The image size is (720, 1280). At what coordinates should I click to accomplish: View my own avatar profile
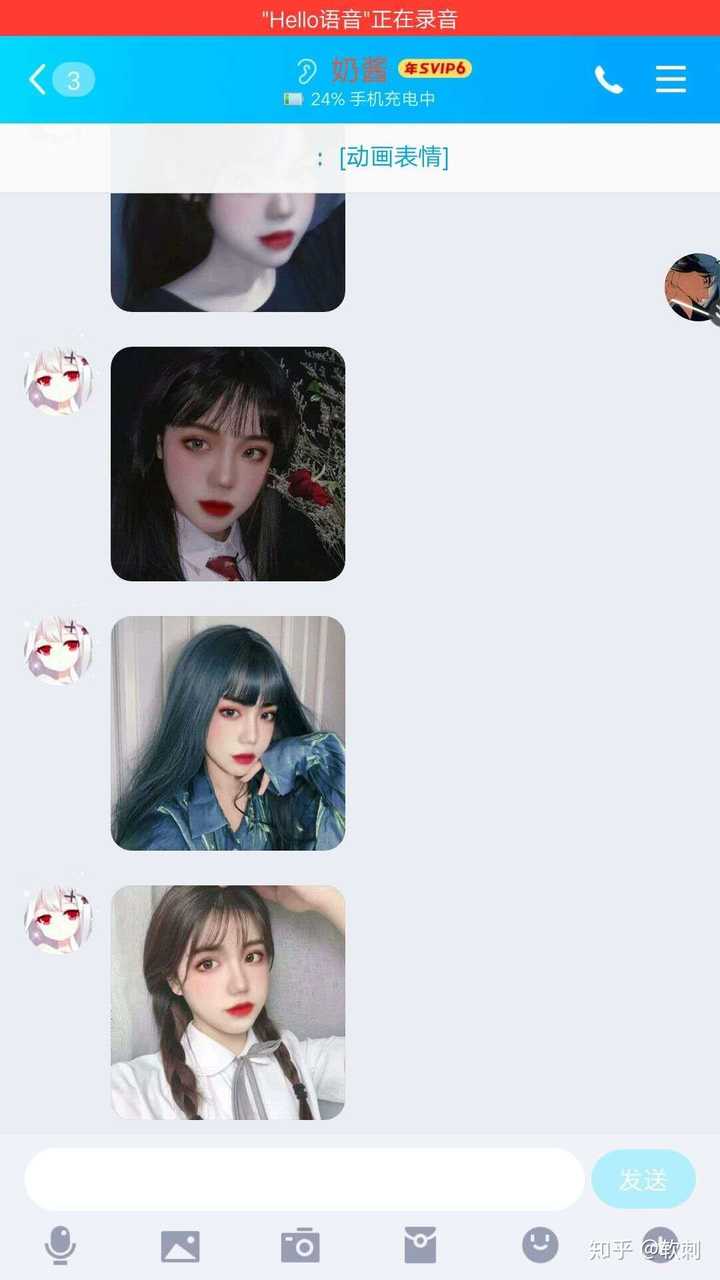point(694,287)
